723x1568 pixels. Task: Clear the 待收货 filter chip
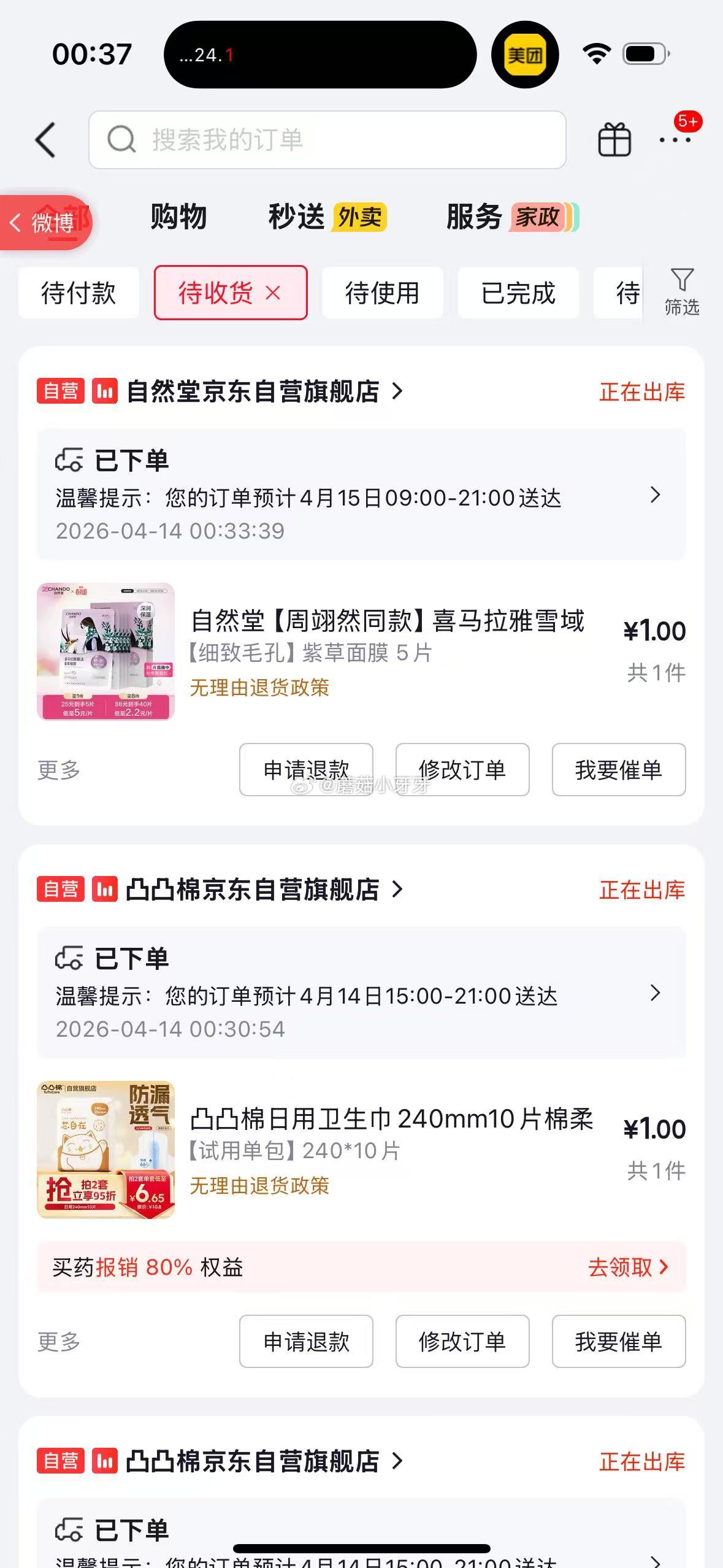273,293
